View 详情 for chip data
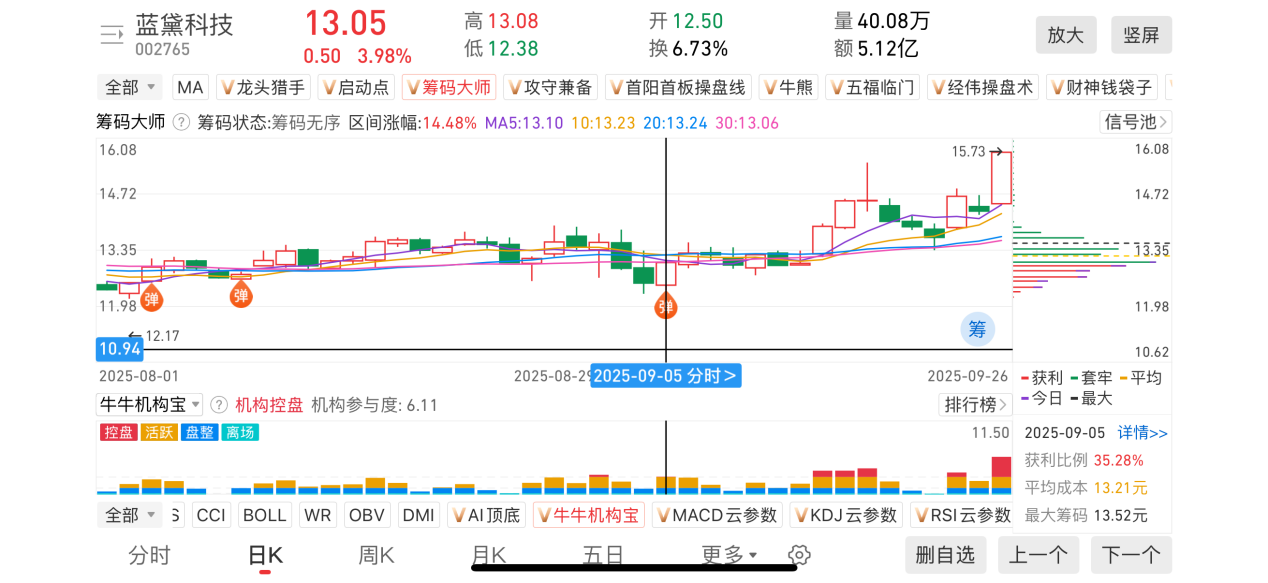The height and width of the screenshot is (583, 1268). pos(1142,433)
